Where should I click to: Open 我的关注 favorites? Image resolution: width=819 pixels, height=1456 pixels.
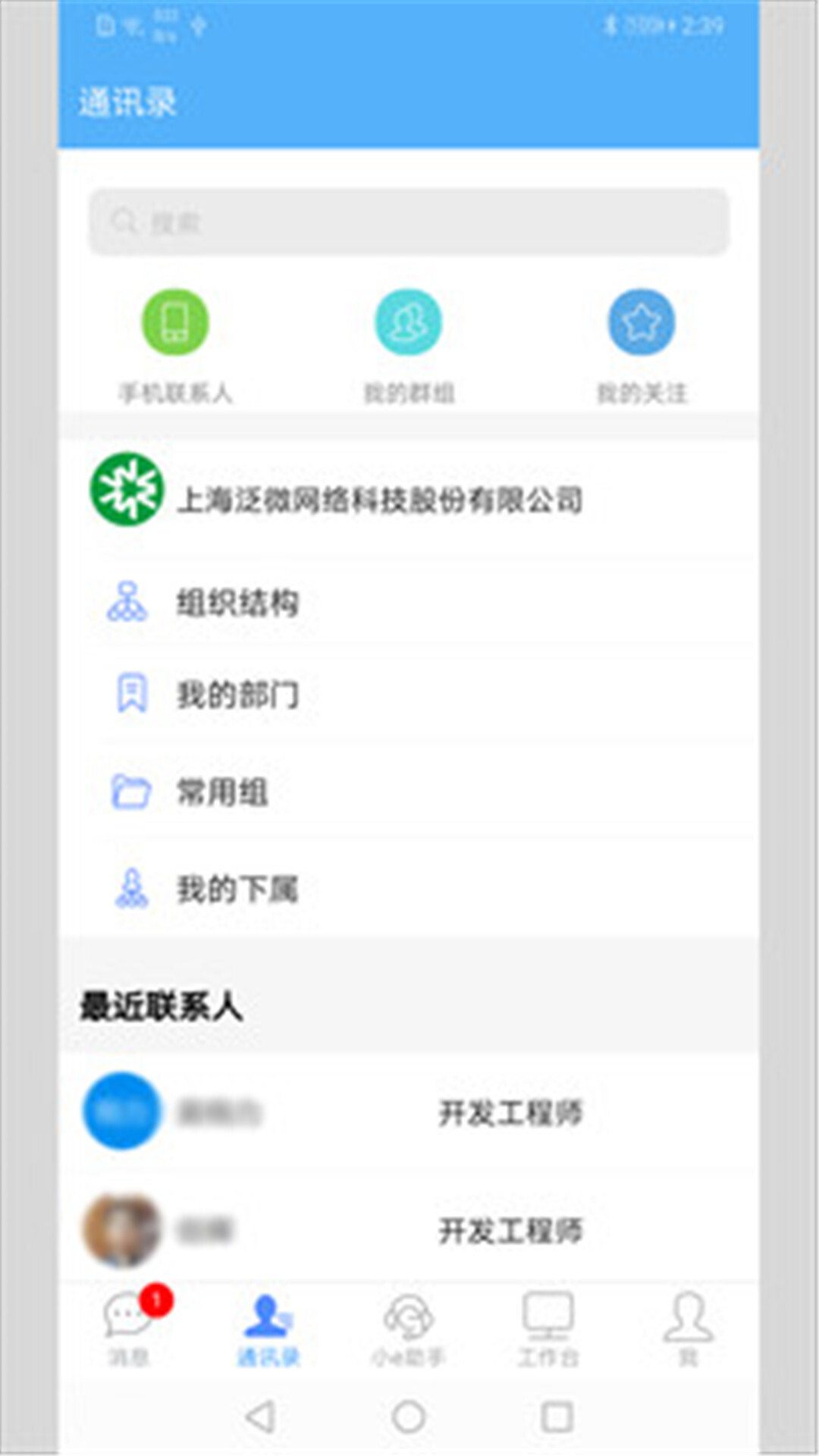(x=642, y=347)
